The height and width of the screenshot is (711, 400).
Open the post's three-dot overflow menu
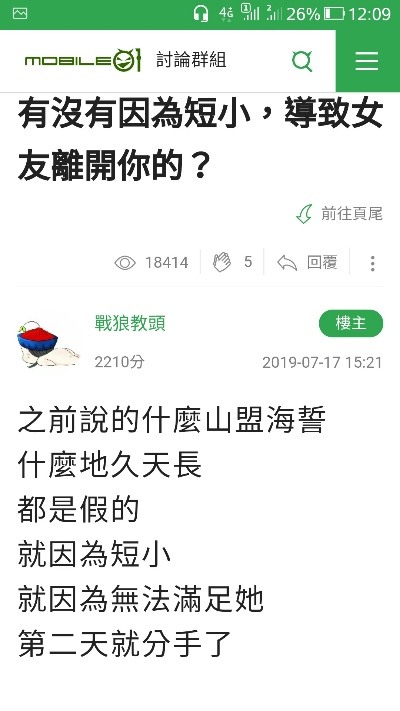coord(372,263)
